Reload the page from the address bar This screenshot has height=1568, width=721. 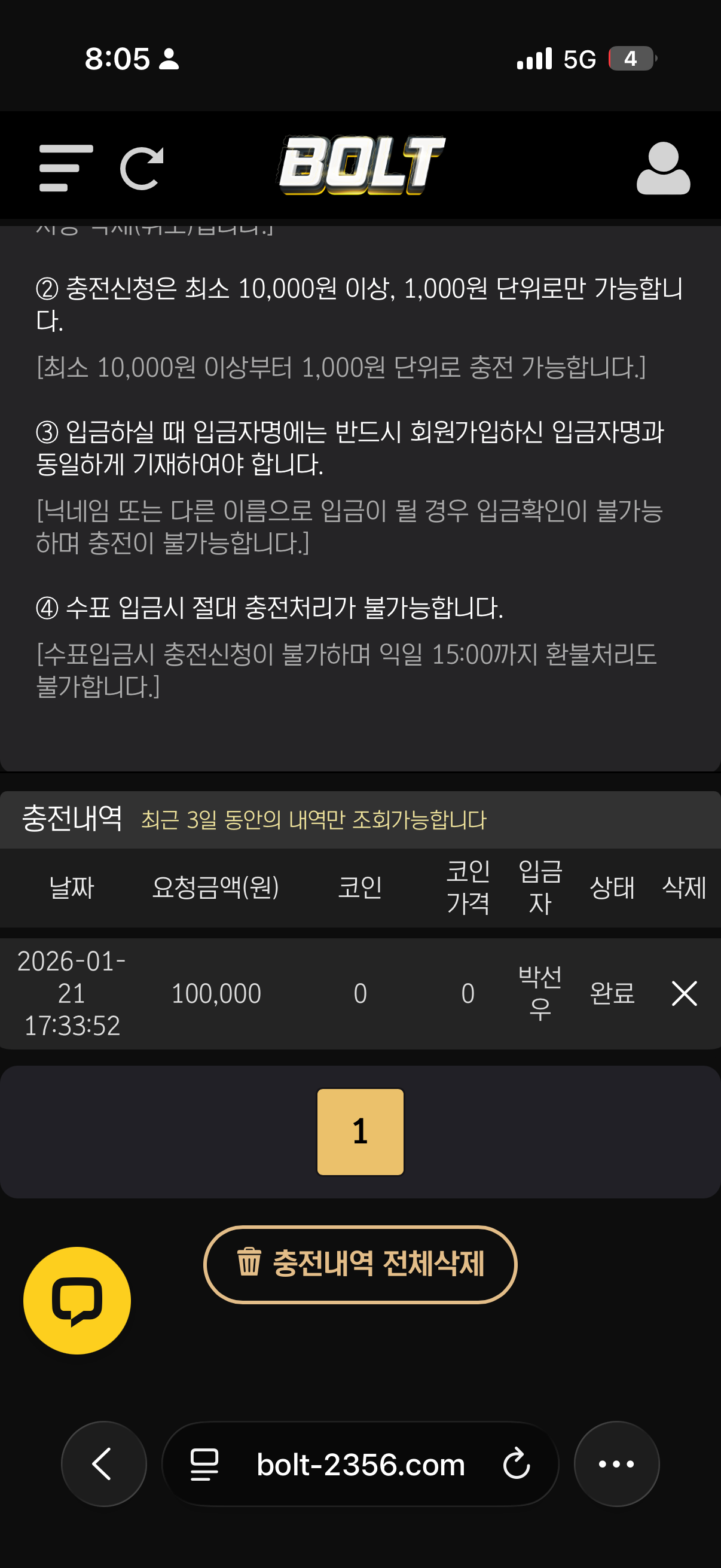pos(517,1463)
